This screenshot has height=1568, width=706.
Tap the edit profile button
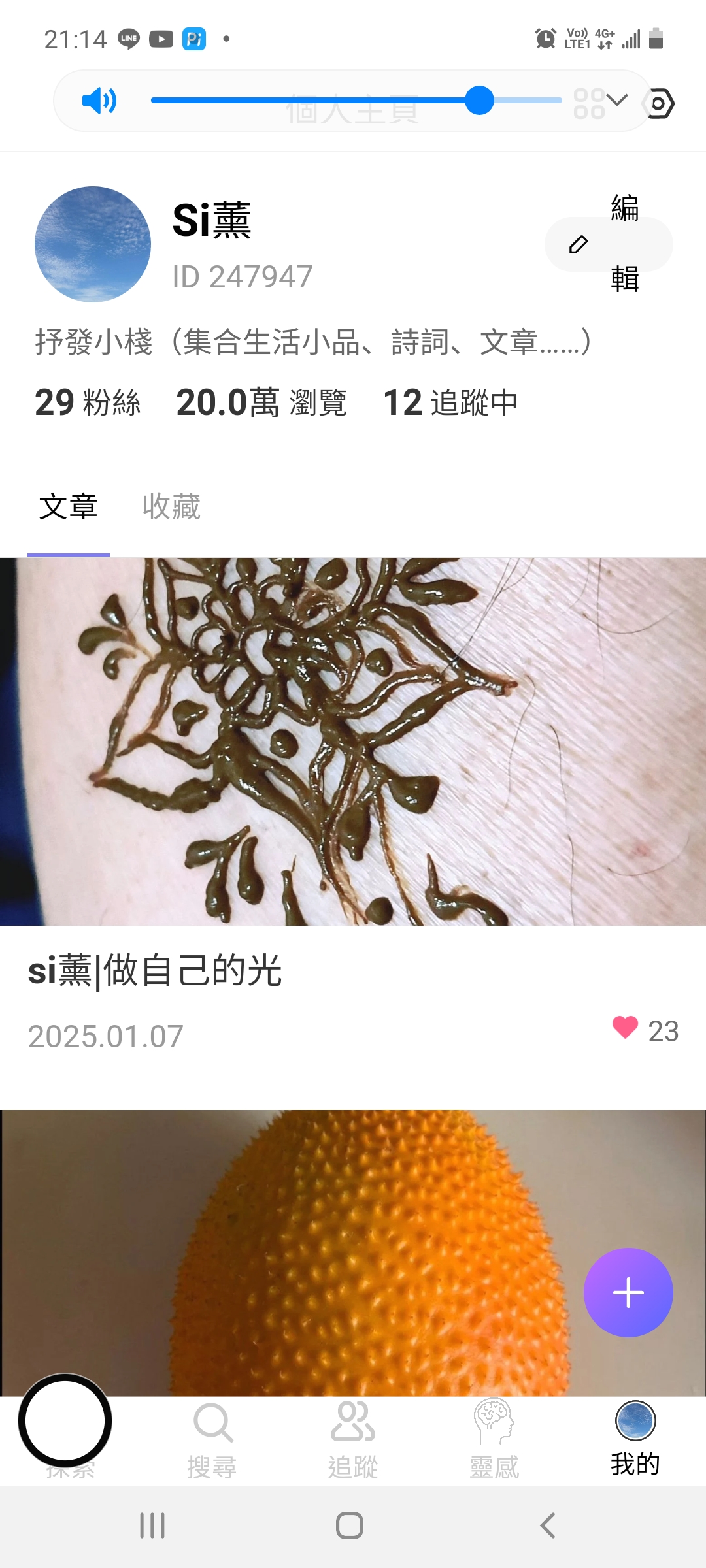coord(608,244)
